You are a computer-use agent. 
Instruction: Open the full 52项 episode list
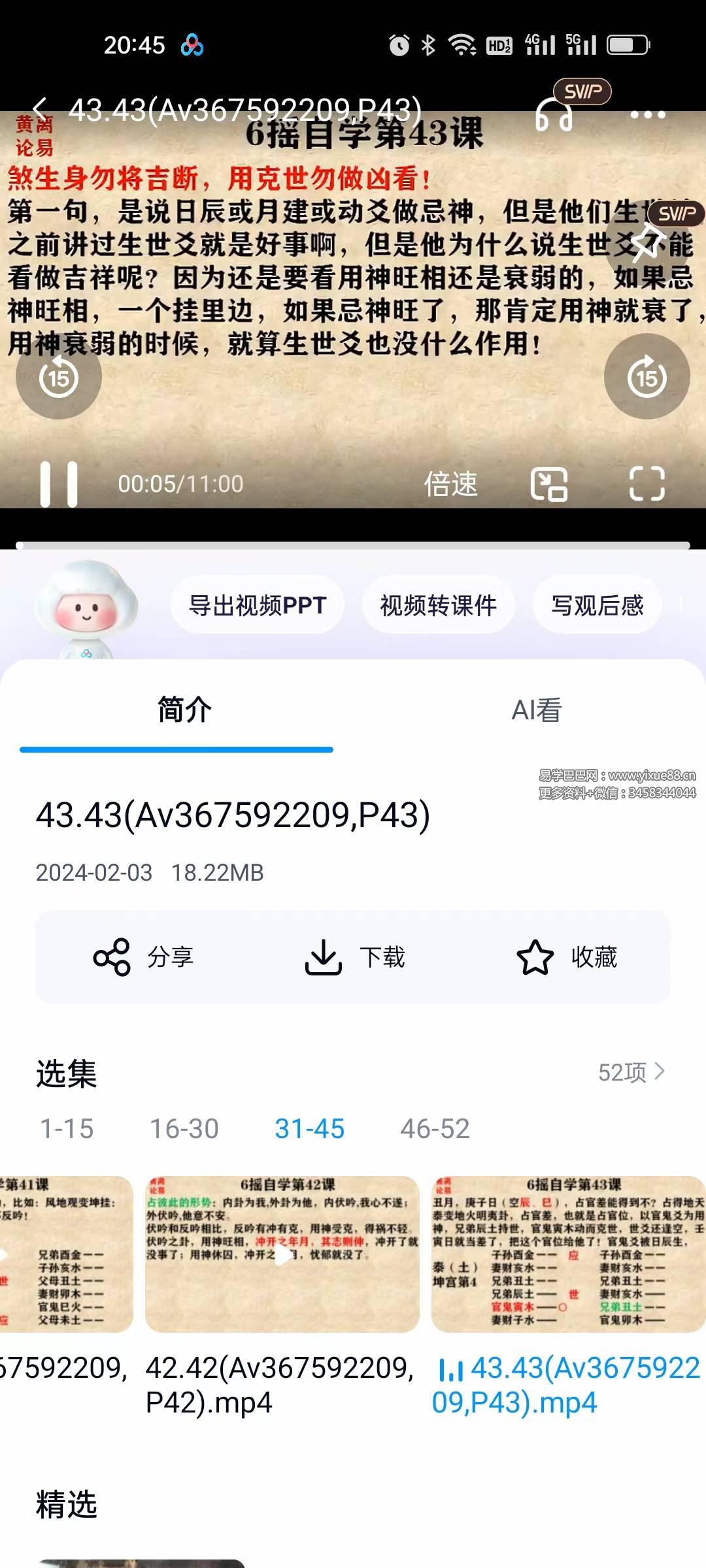coord(631,1072)
